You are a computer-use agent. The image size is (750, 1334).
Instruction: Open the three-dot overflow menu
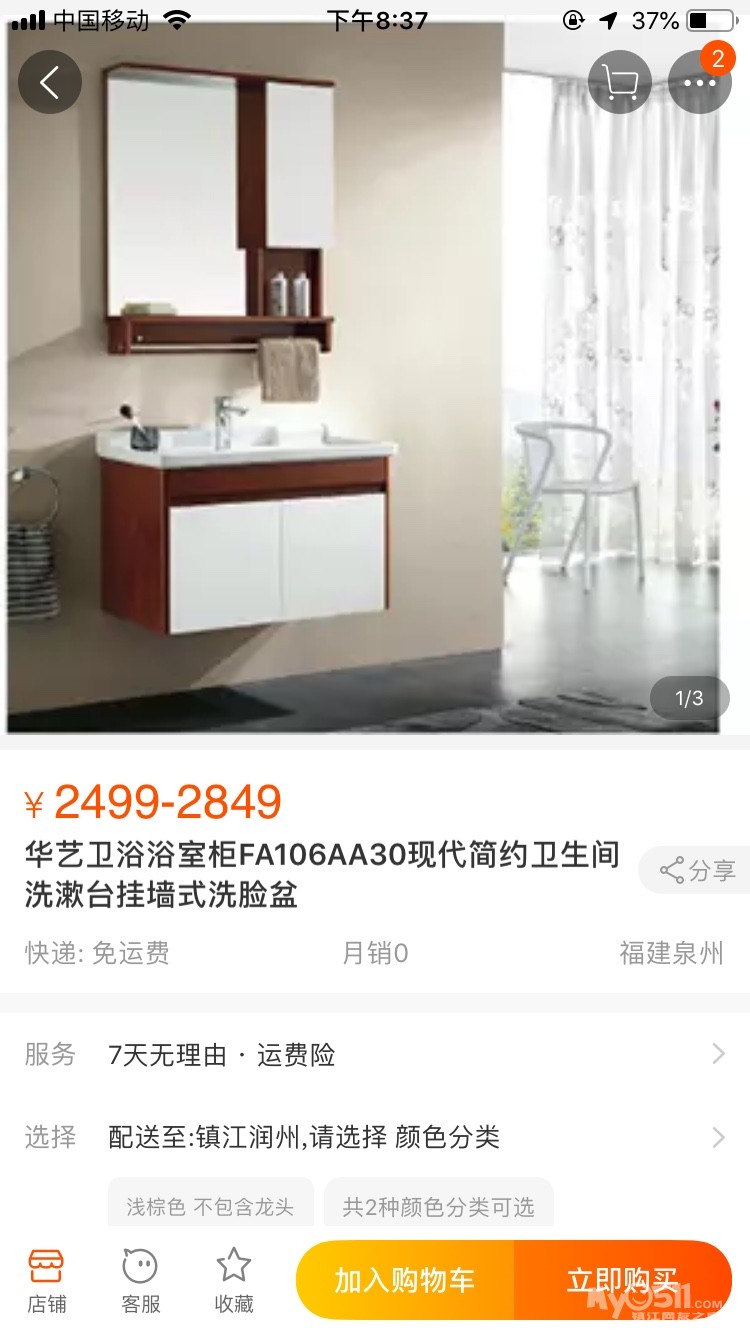coord(699,82)
